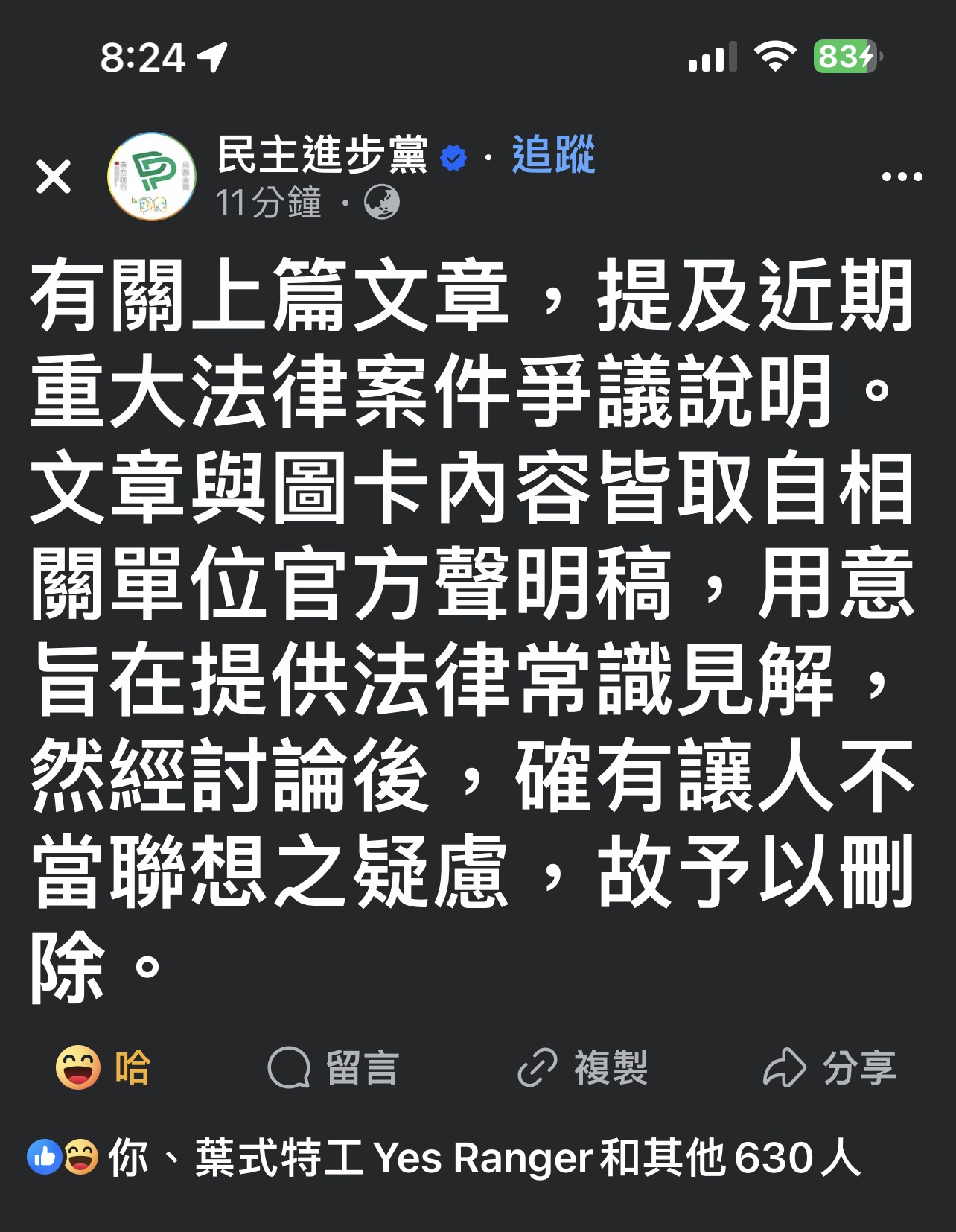This screenshot has height=1232, width=956.
Task: Copy the post link with 複製
Action: pos(583,1067)
